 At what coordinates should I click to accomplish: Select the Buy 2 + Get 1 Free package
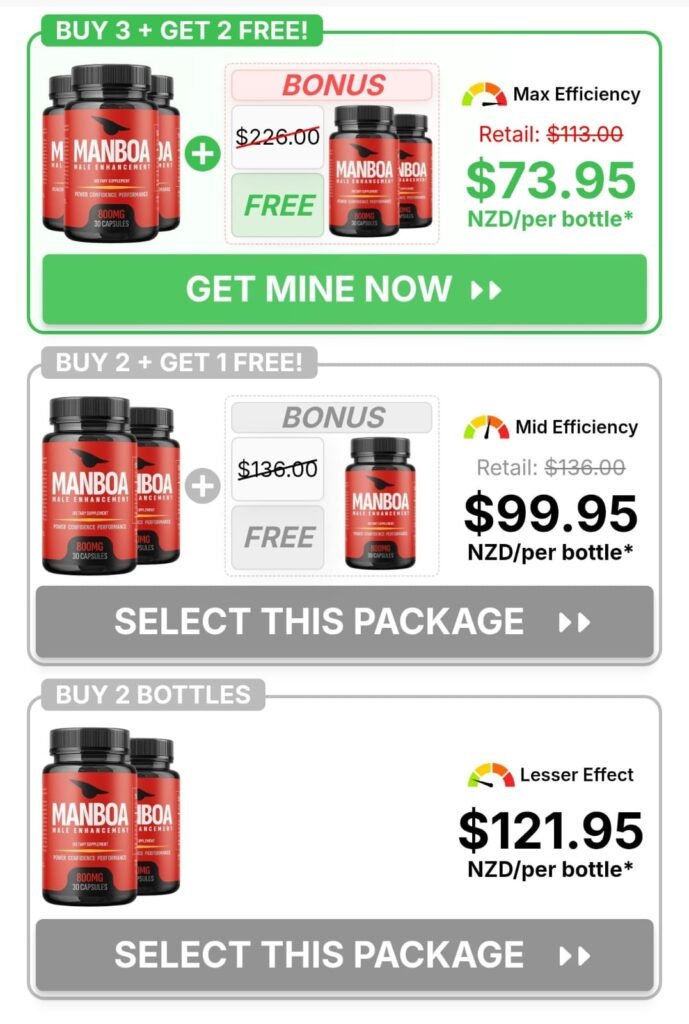(344, 622)
